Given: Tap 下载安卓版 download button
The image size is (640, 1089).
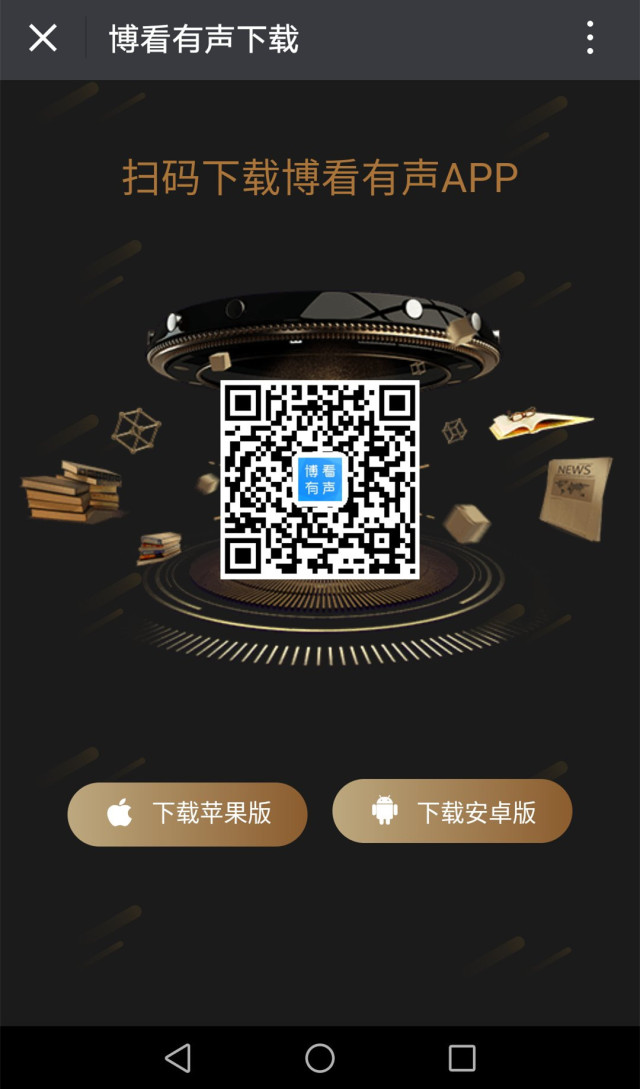Looking at the screenshot, I should (452, 811).
